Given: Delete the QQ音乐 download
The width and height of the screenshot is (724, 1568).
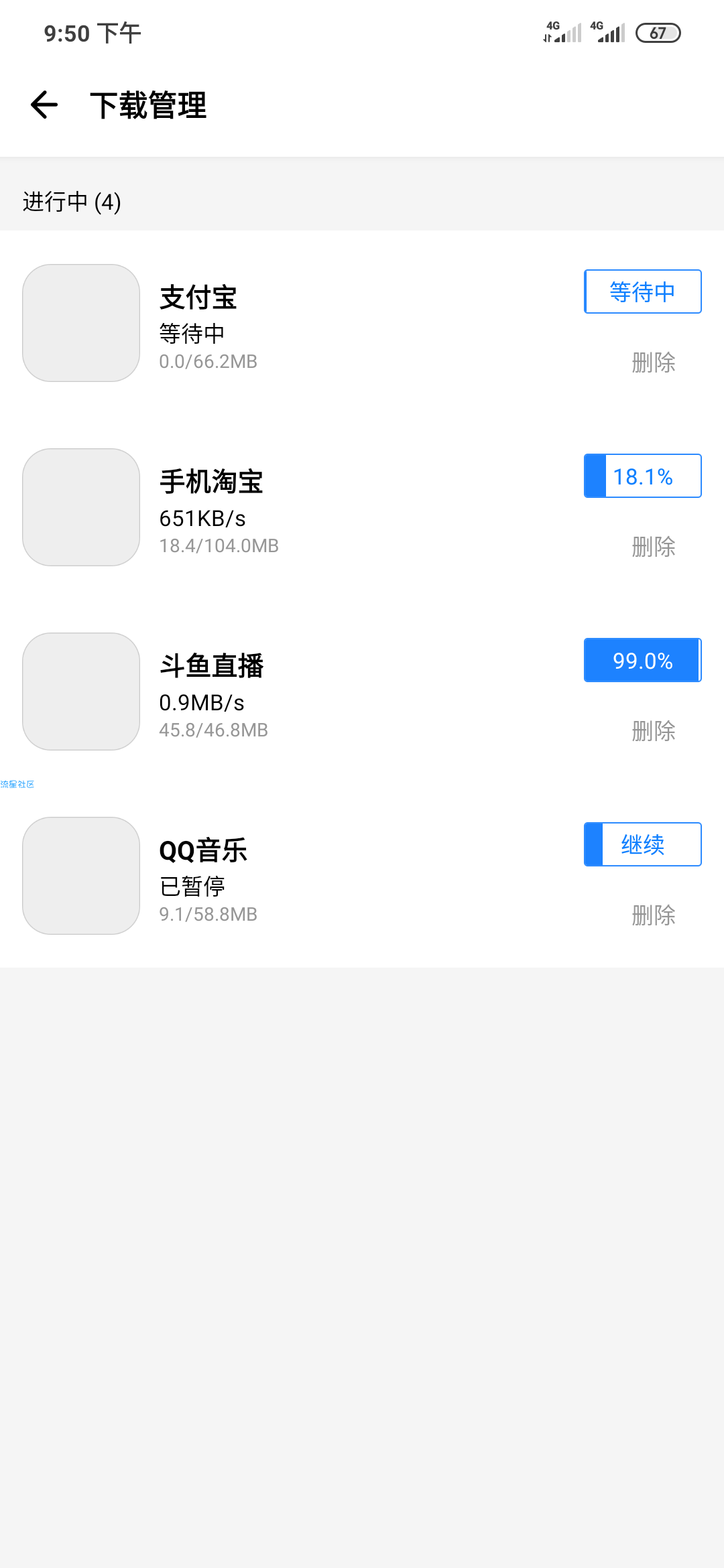Looking at the screenshot, I should coord(653,915).
